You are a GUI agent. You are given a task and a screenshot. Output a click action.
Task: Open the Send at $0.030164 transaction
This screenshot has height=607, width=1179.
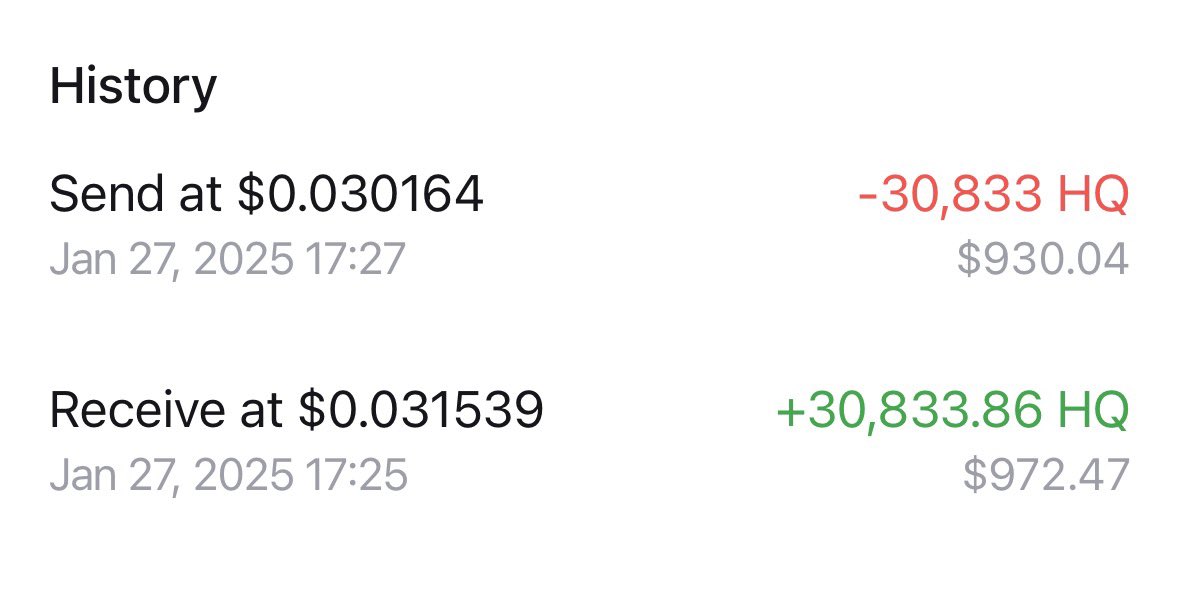click(x=267, y=195)
